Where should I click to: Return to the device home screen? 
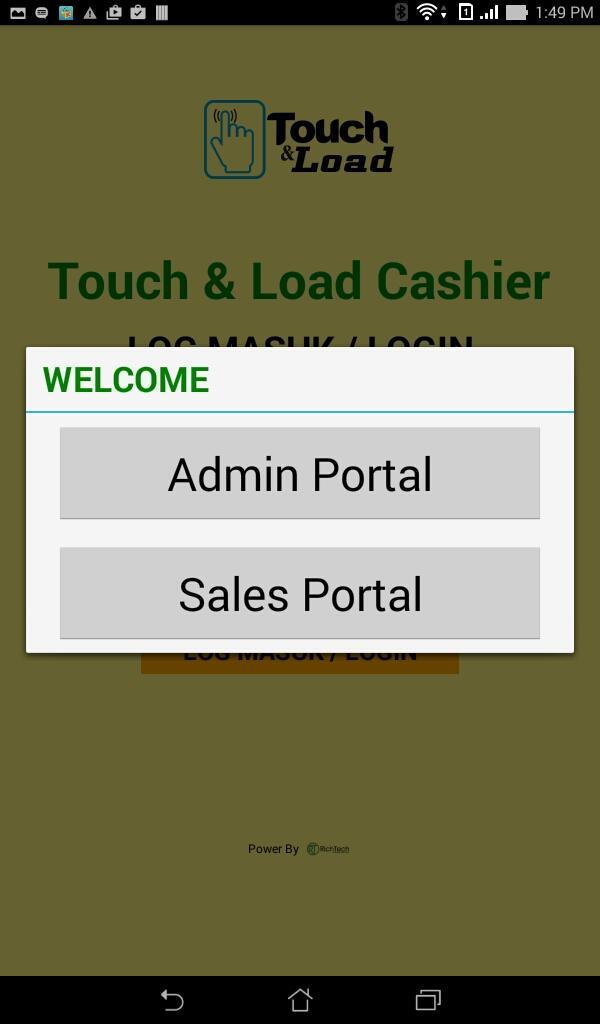(x=300, y=999)
